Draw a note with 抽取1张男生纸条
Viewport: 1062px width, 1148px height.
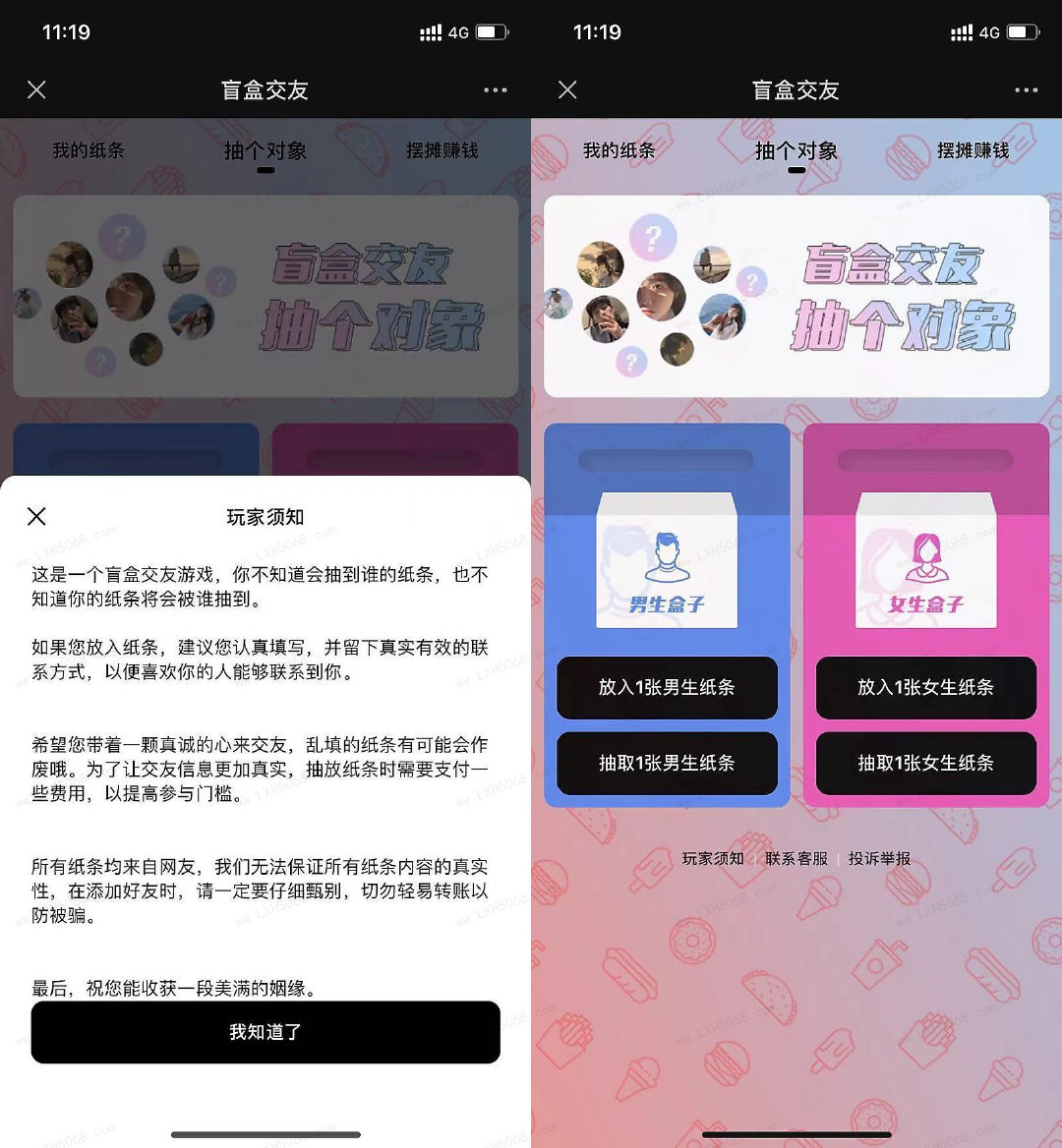667,763
